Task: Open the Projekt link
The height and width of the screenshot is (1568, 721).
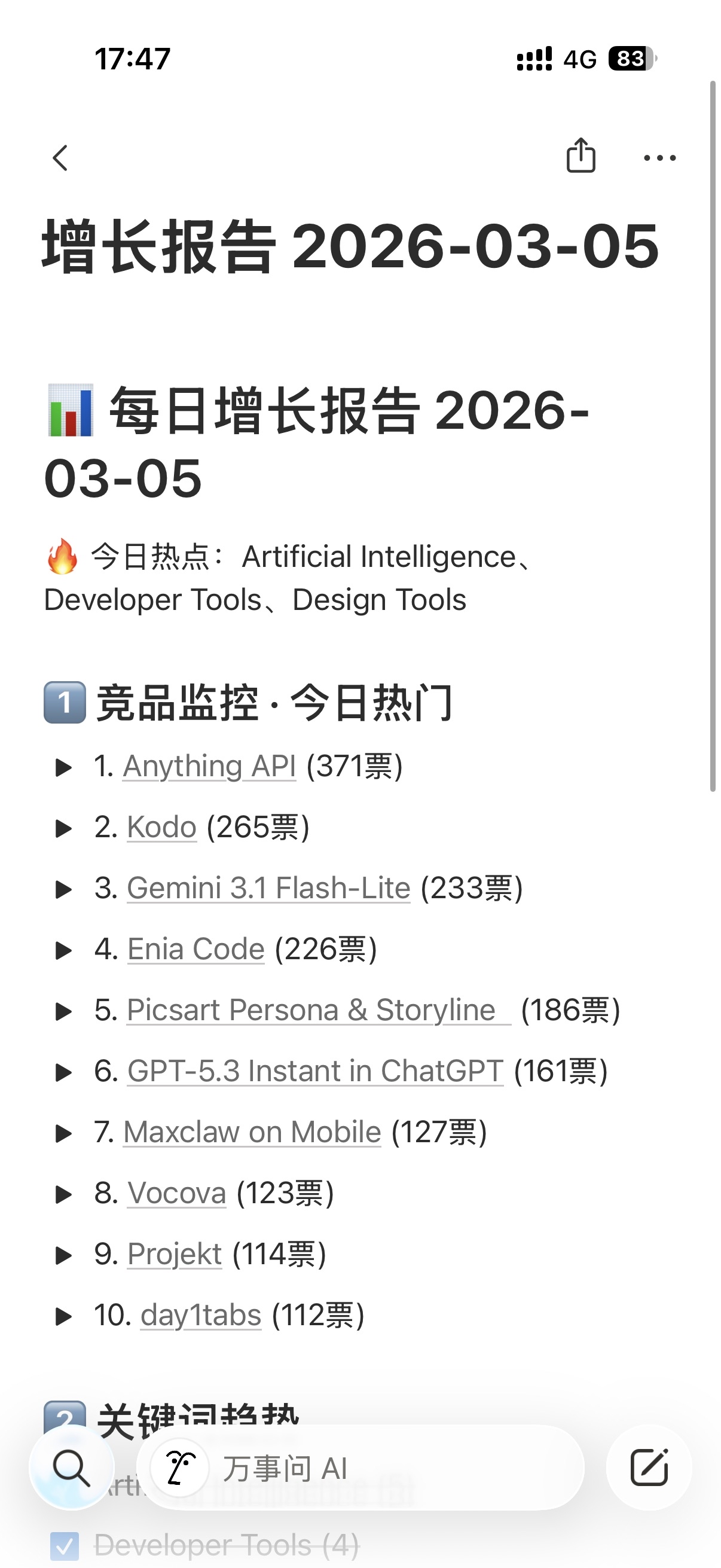Action: click(x=175, y=1255)
